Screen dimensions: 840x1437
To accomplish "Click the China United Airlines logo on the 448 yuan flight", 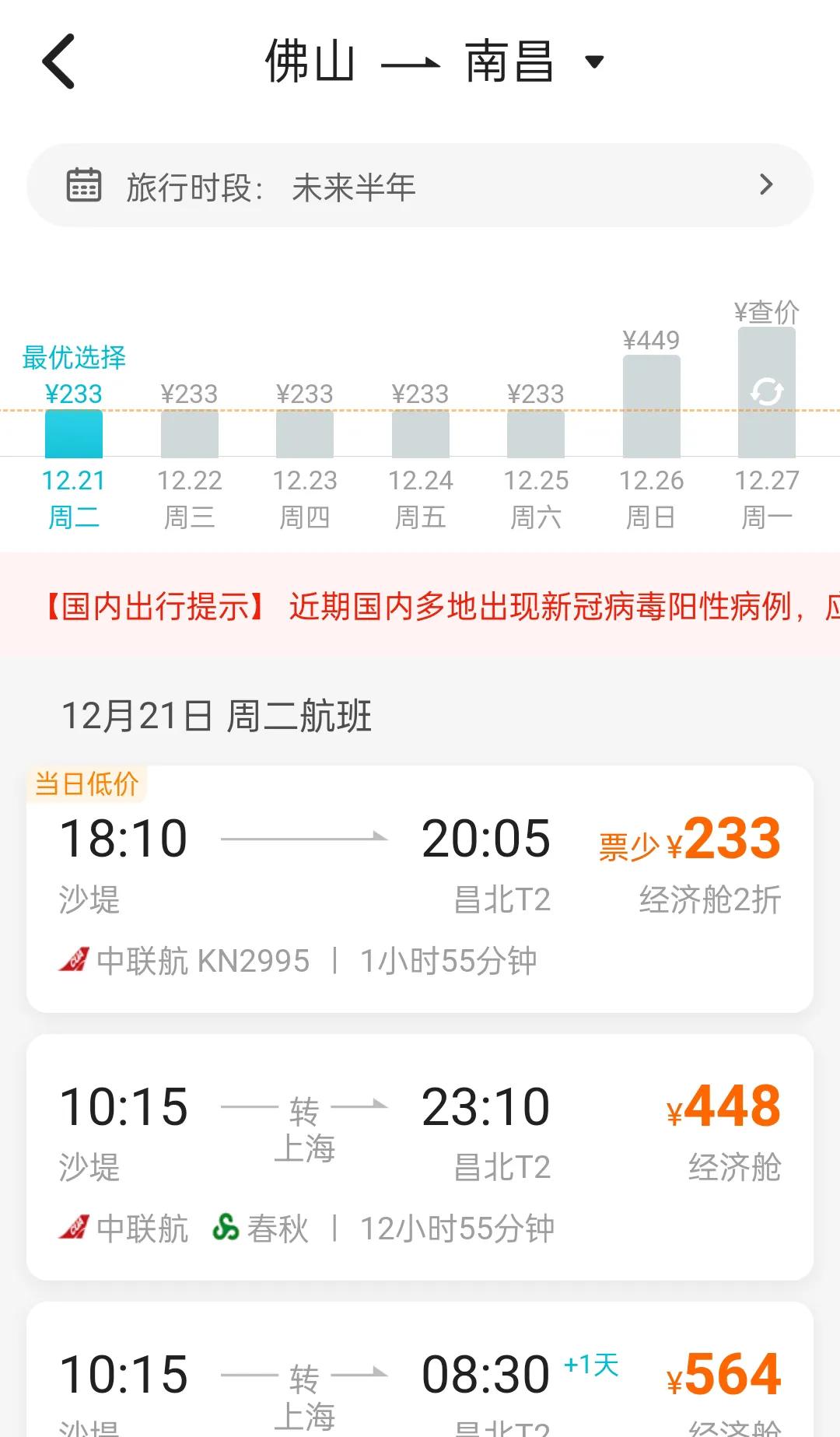I will coord(74,1226).
